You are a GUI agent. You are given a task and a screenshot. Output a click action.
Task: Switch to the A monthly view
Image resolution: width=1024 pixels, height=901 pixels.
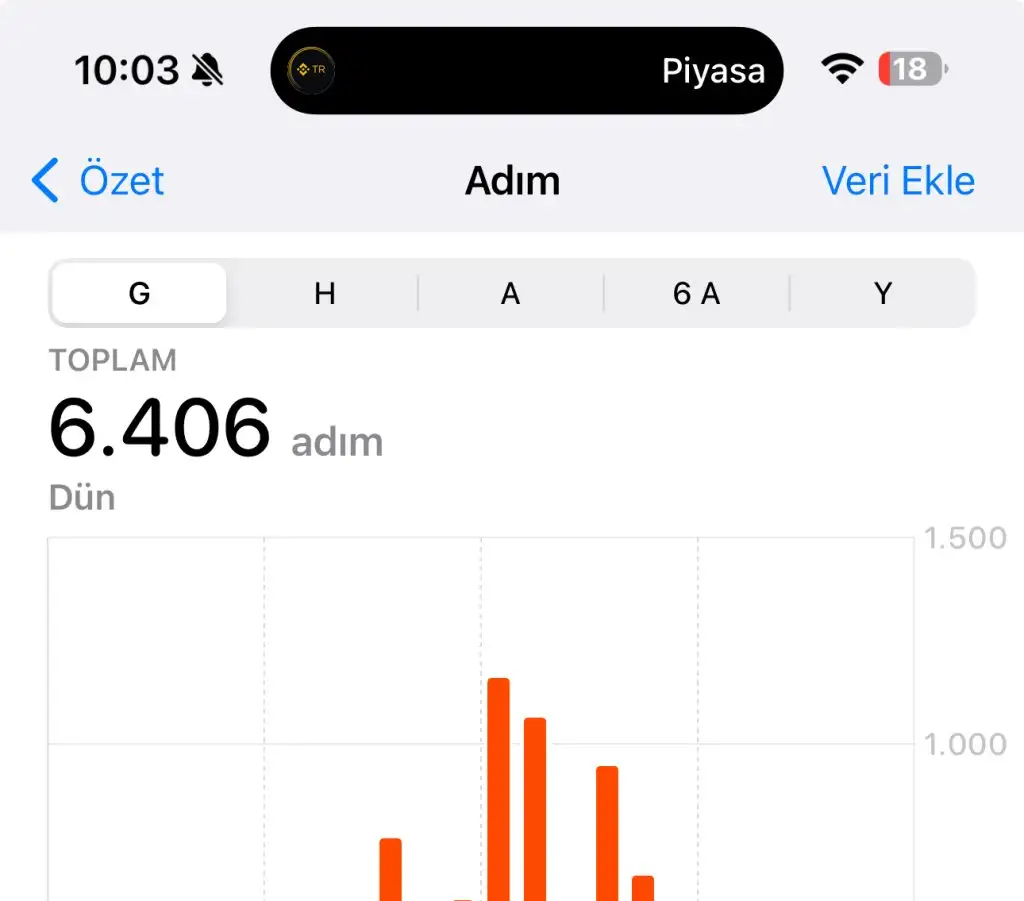tap(510, 293)
